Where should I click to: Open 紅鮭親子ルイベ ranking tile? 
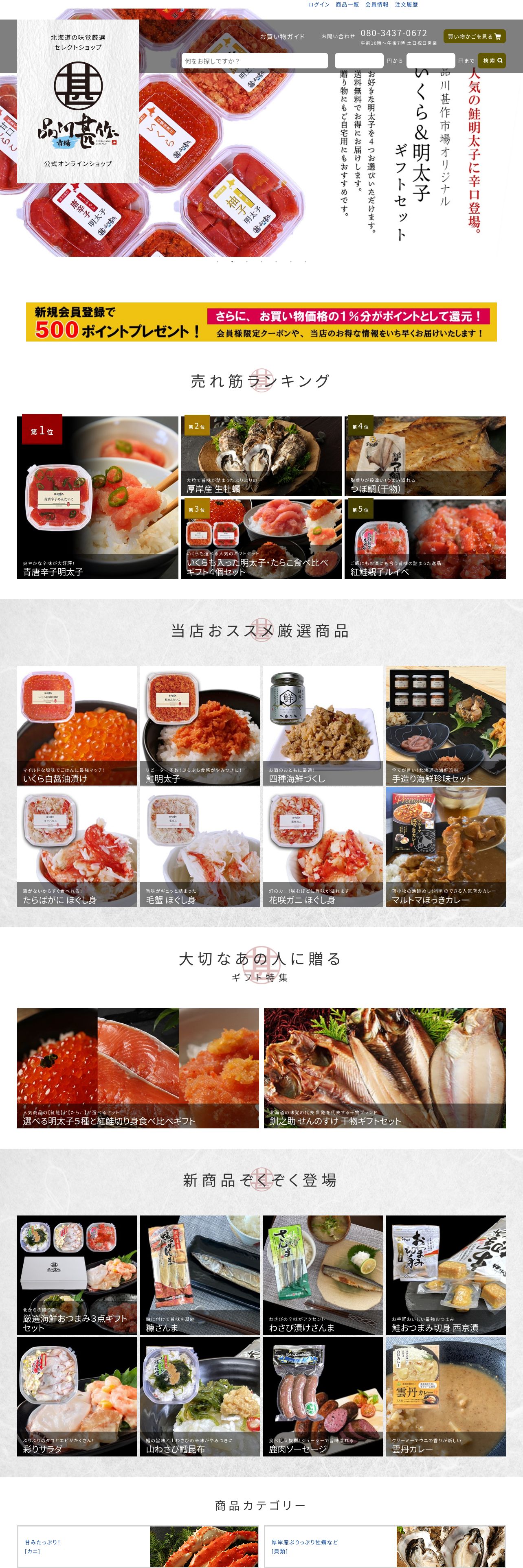pyautogui.click(x=425, y=539)
